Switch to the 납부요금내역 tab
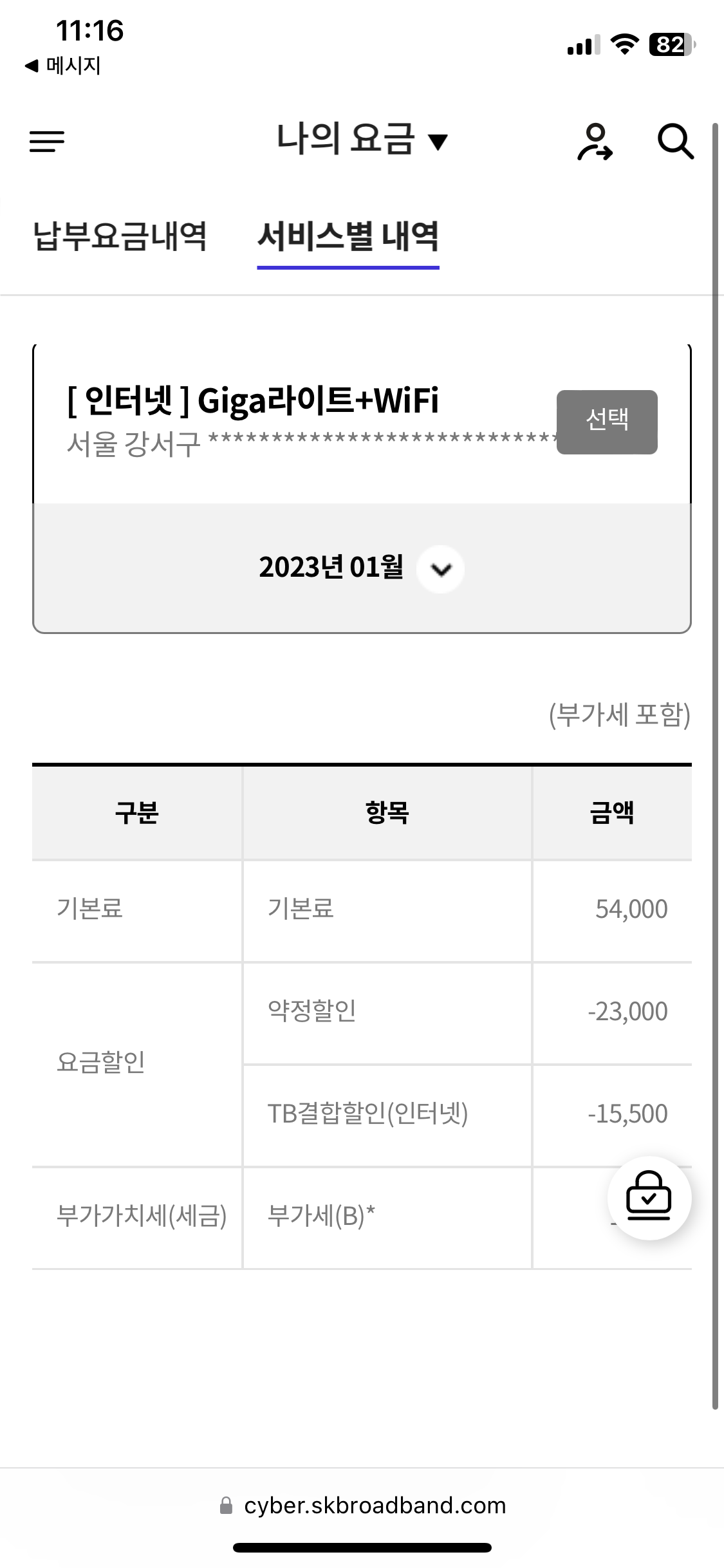This screenshot has width=724, height=1568. [x=120, y=236]
